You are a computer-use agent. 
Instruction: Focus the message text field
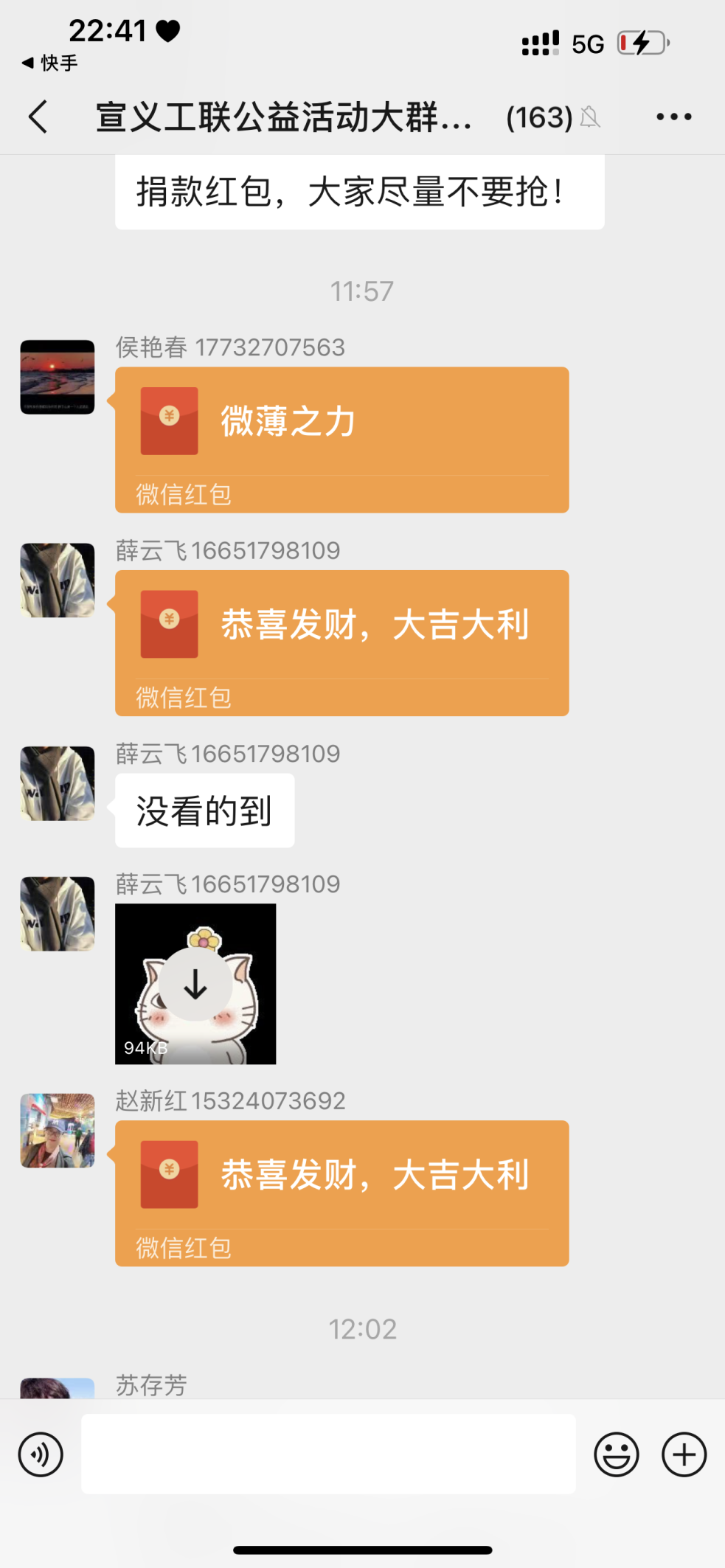[x=328, y=1454]
